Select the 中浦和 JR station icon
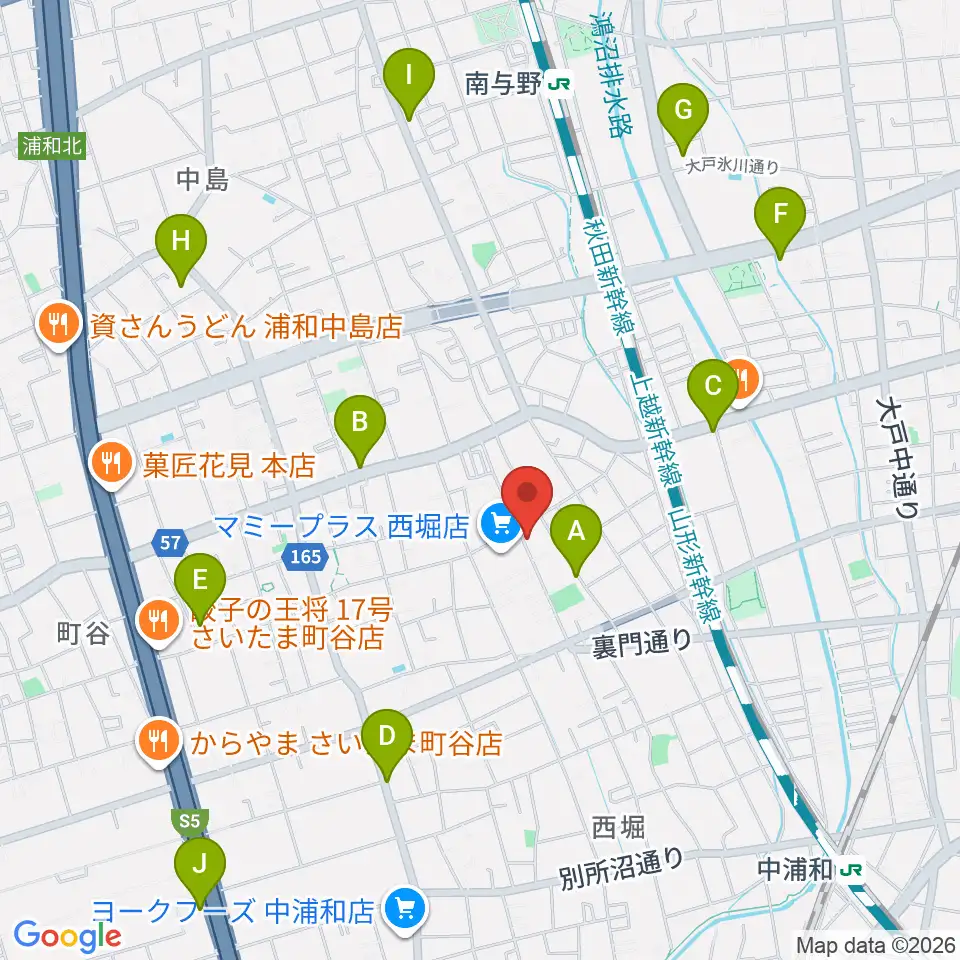Screen dimensions: 960x960 [852, 870]
